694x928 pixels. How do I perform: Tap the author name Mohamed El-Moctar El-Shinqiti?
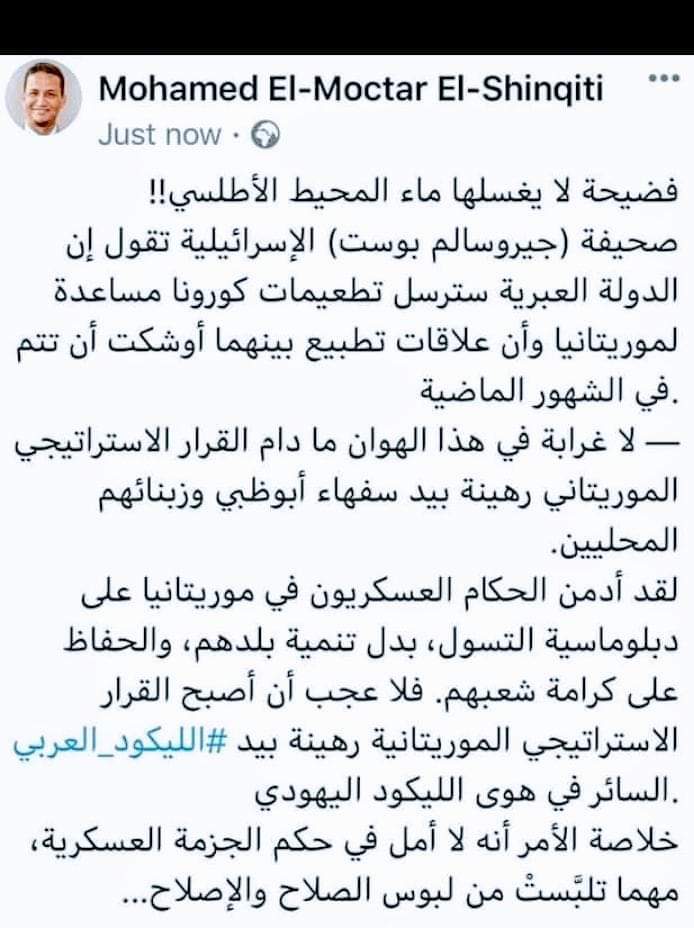[x=350, y=89]
